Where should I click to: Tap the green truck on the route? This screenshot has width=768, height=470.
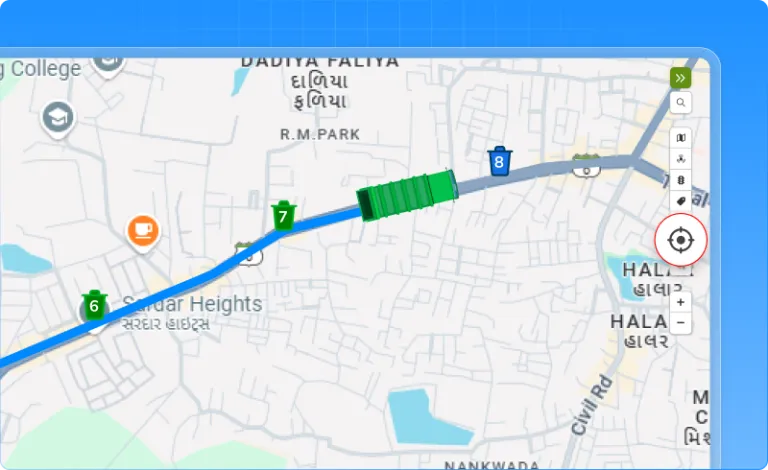pos(408,193)
